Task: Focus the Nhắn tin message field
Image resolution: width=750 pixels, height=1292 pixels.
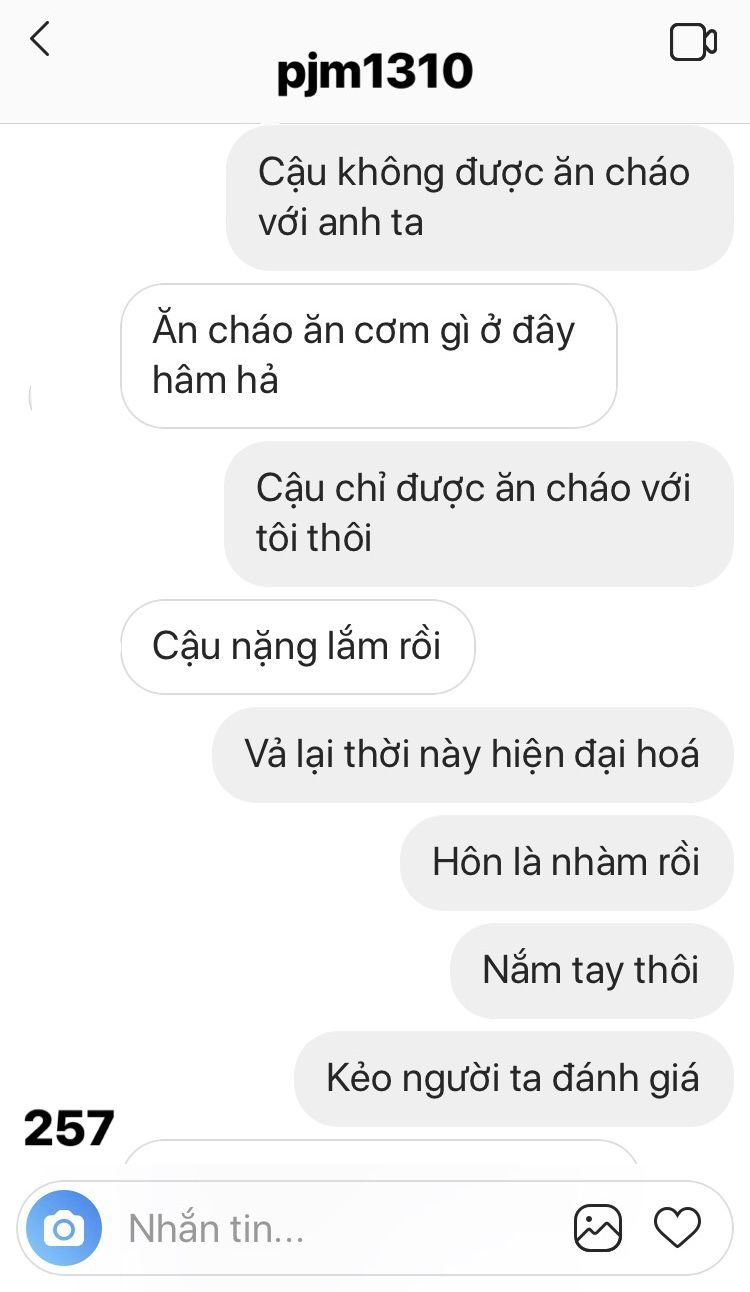Action: pos(330,1228)
